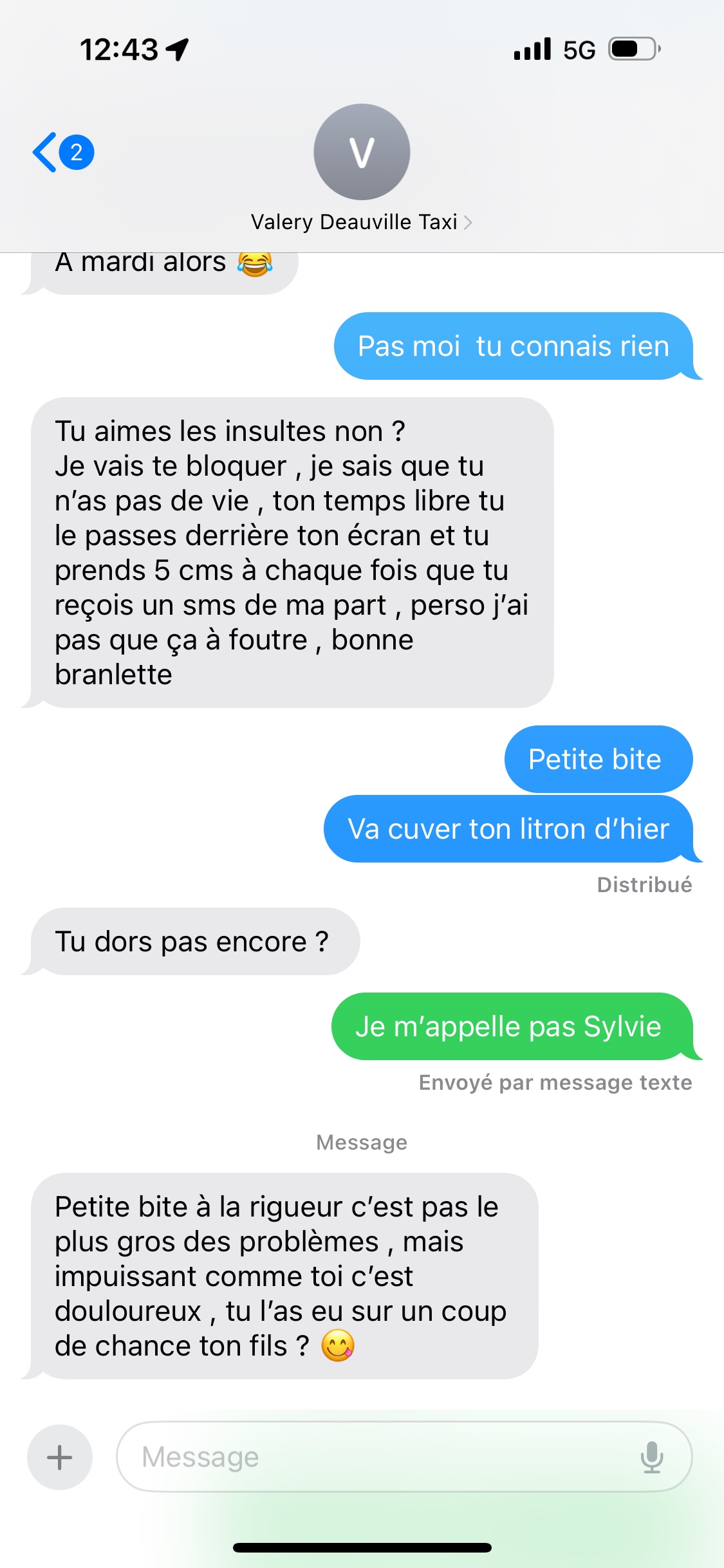
Task: Open the plus attachments menu
Action: [x=60, y=1457]
